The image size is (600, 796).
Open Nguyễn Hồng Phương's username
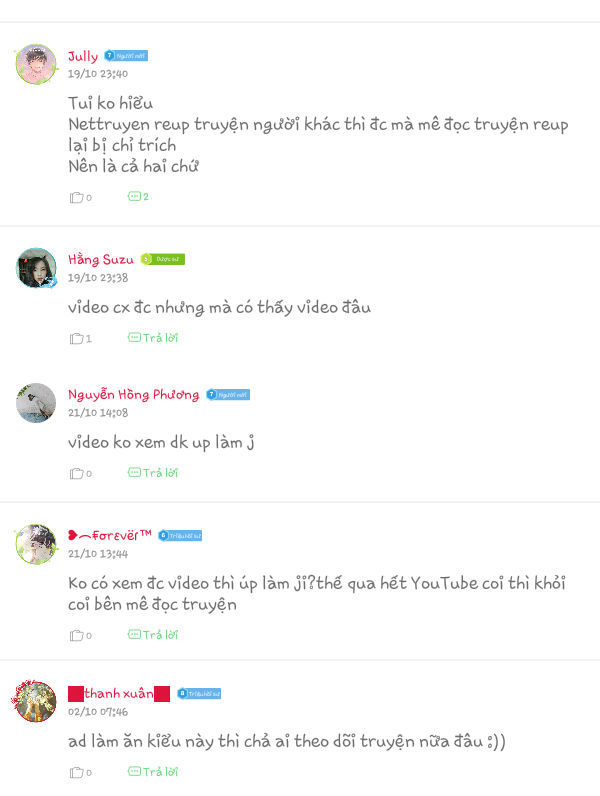pos(133,394)
